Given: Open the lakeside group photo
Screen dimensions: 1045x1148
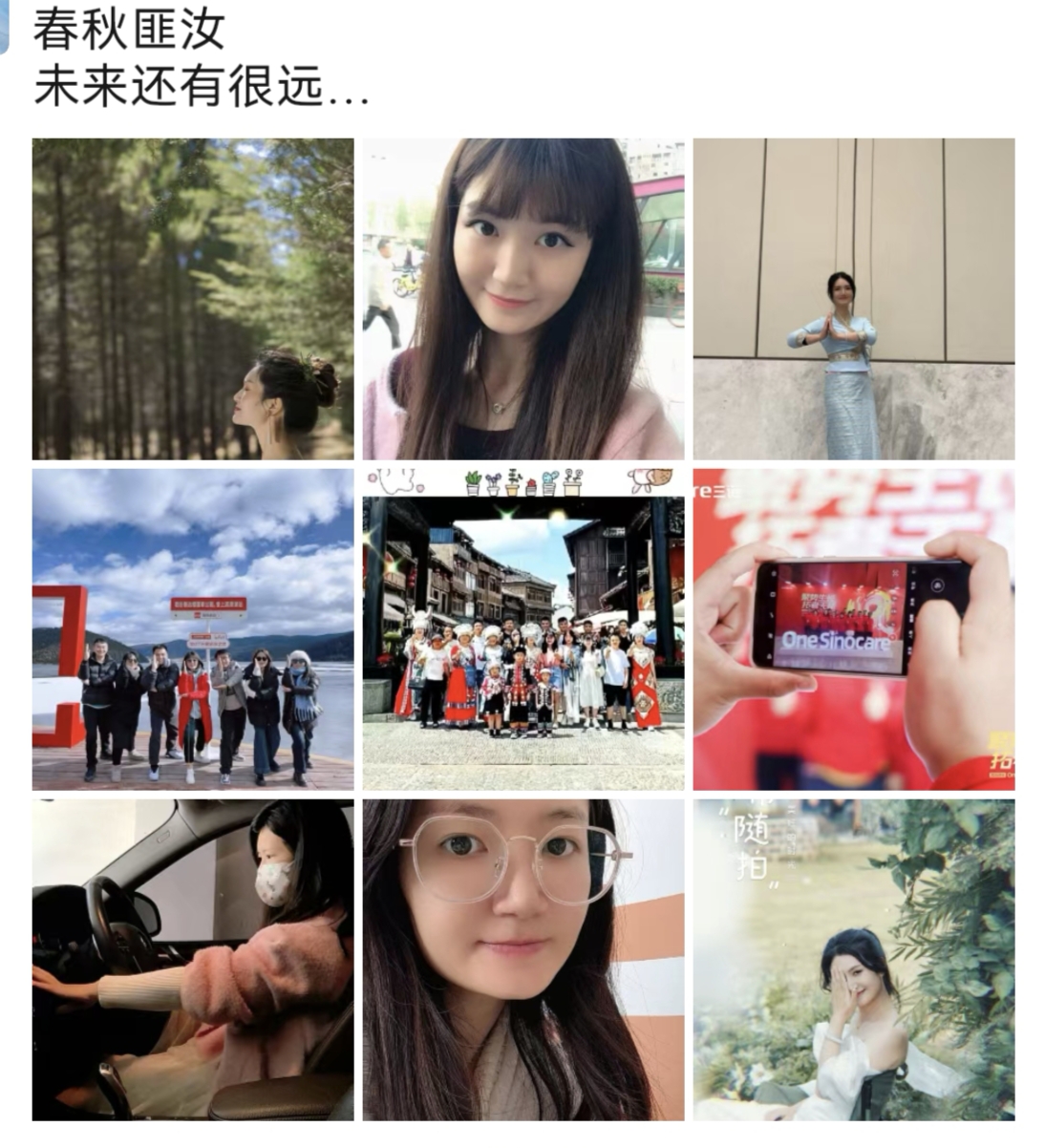Looking at the screenshot, I should 193,629.
